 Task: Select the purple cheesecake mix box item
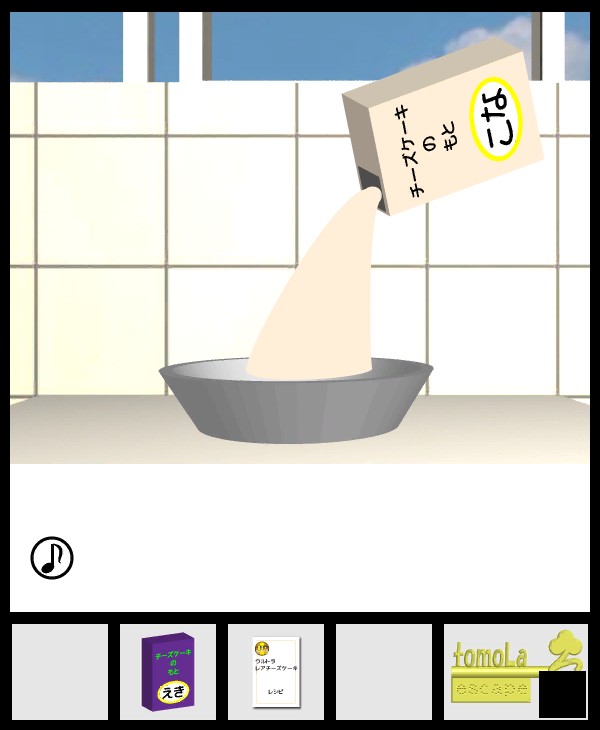168,672
